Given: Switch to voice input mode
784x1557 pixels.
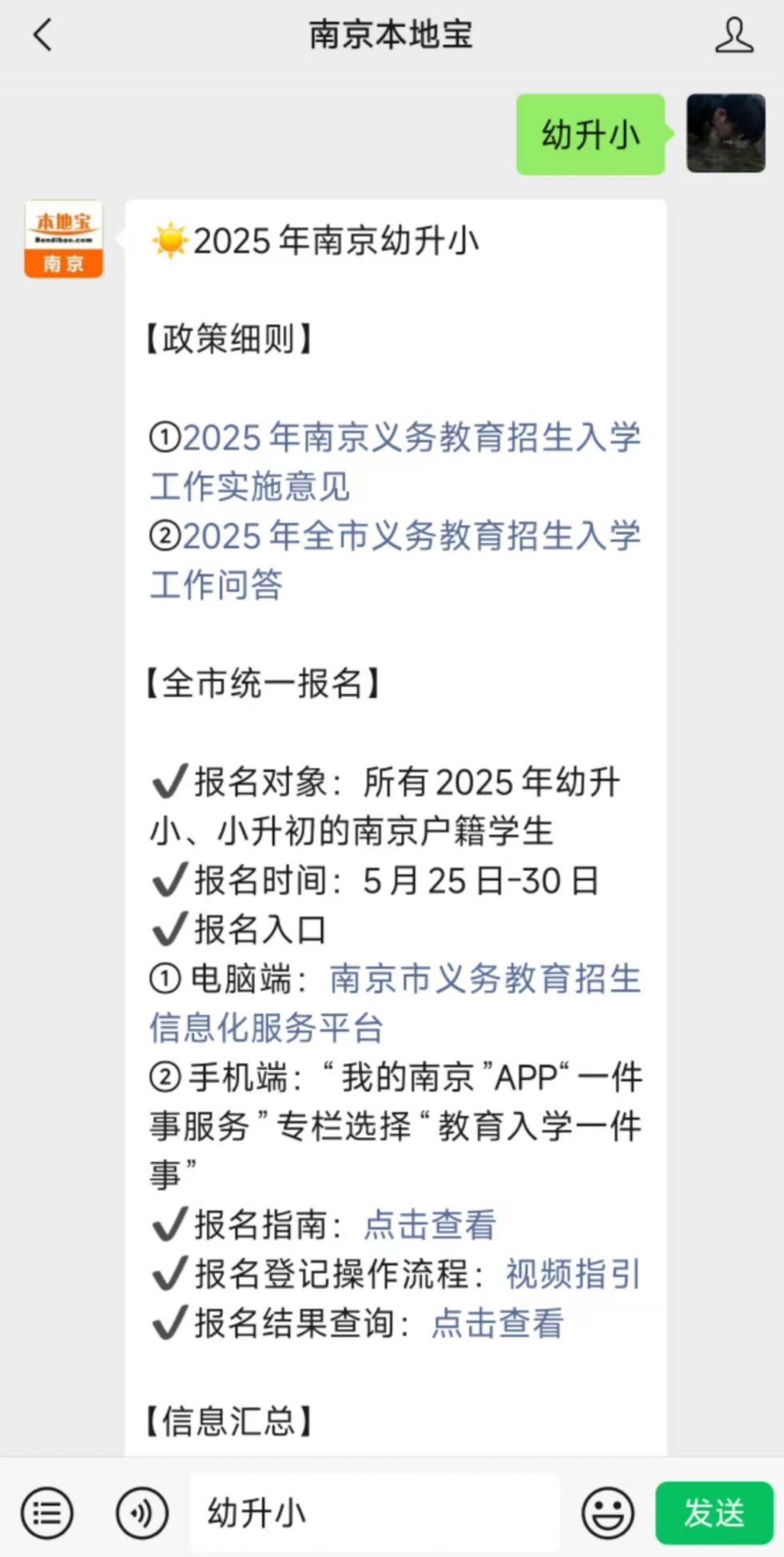Looking at the screenshot, I should coord(142,1513).
